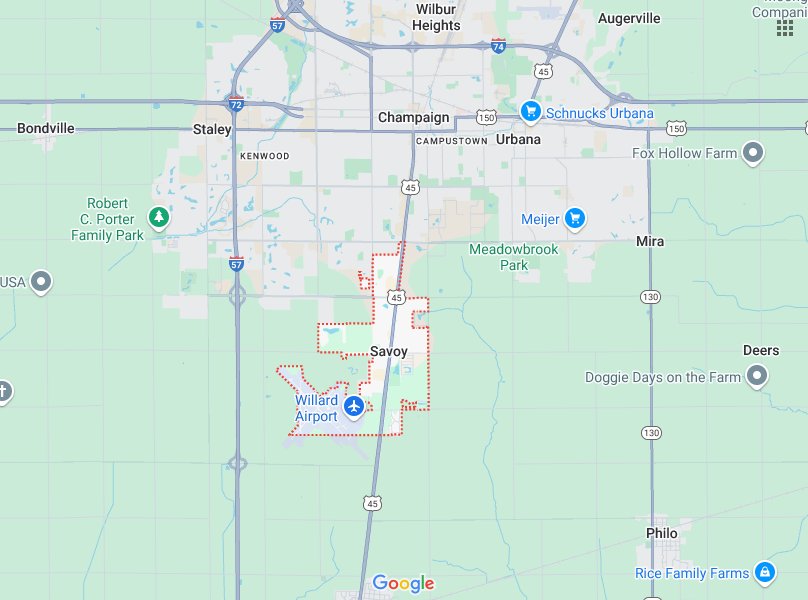
Task: Open the Meijer store marker
Action: click(574, 218)
